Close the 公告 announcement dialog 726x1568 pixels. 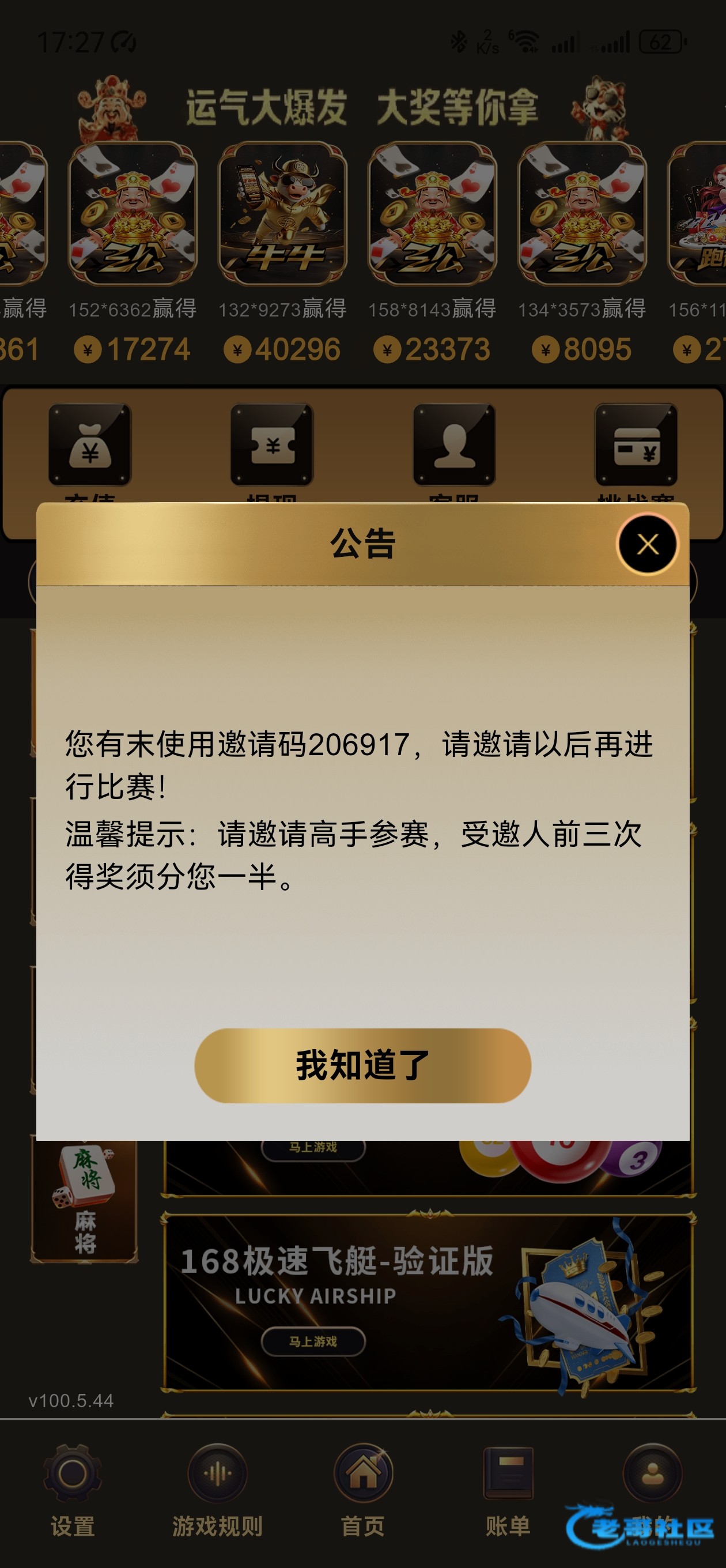[x=648, y=544]
